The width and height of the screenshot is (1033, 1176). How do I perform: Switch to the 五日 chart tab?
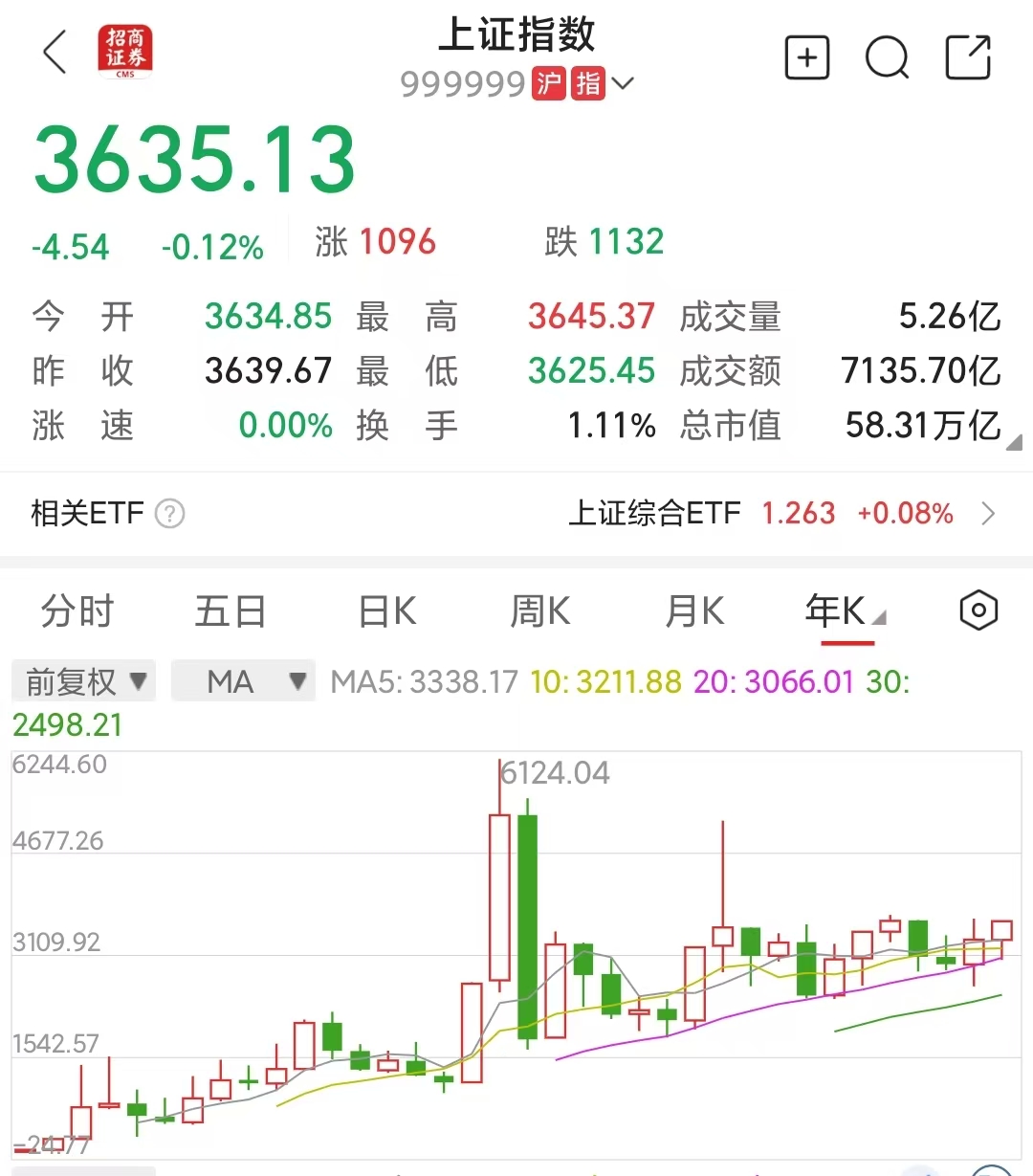(231, 610)
